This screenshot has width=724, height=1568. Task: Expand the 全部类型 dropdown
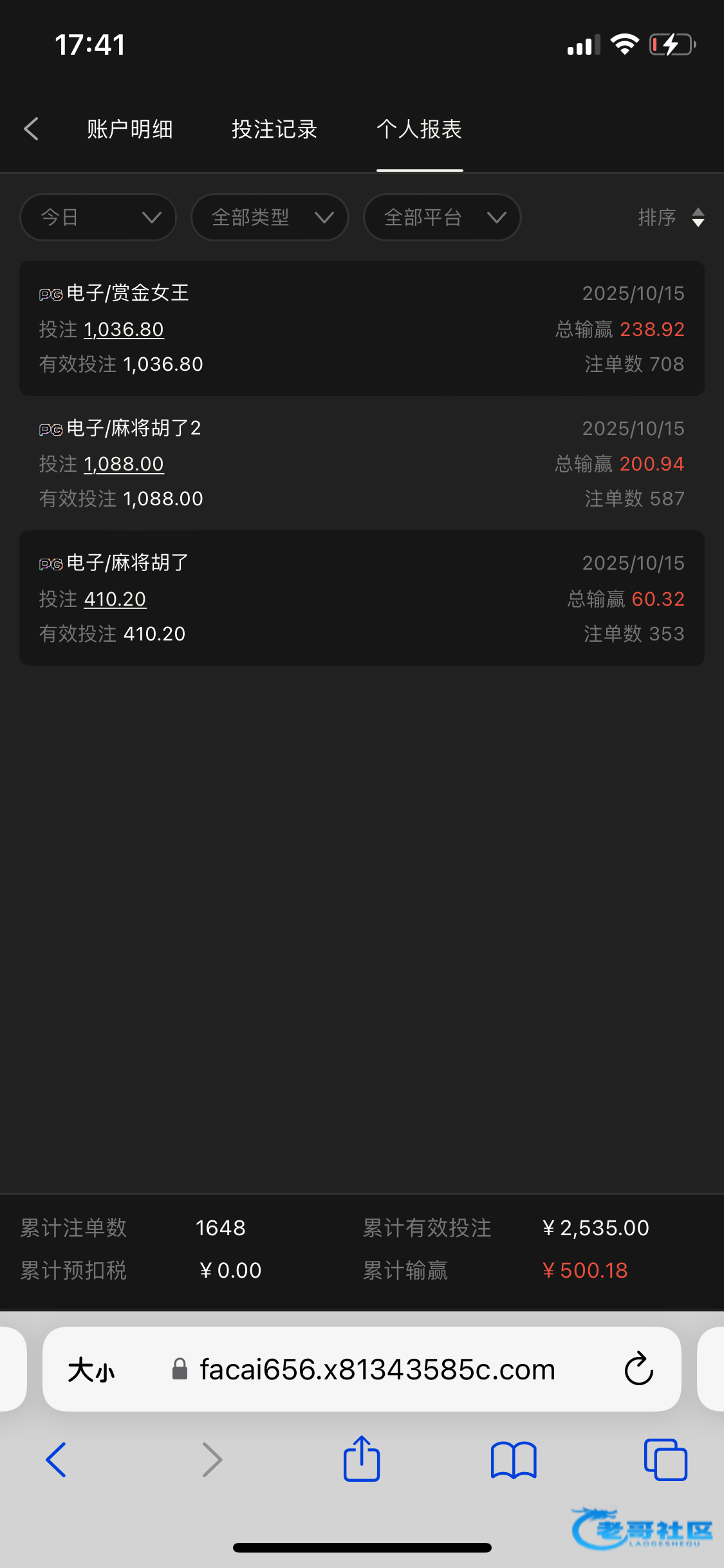point(270,218)
